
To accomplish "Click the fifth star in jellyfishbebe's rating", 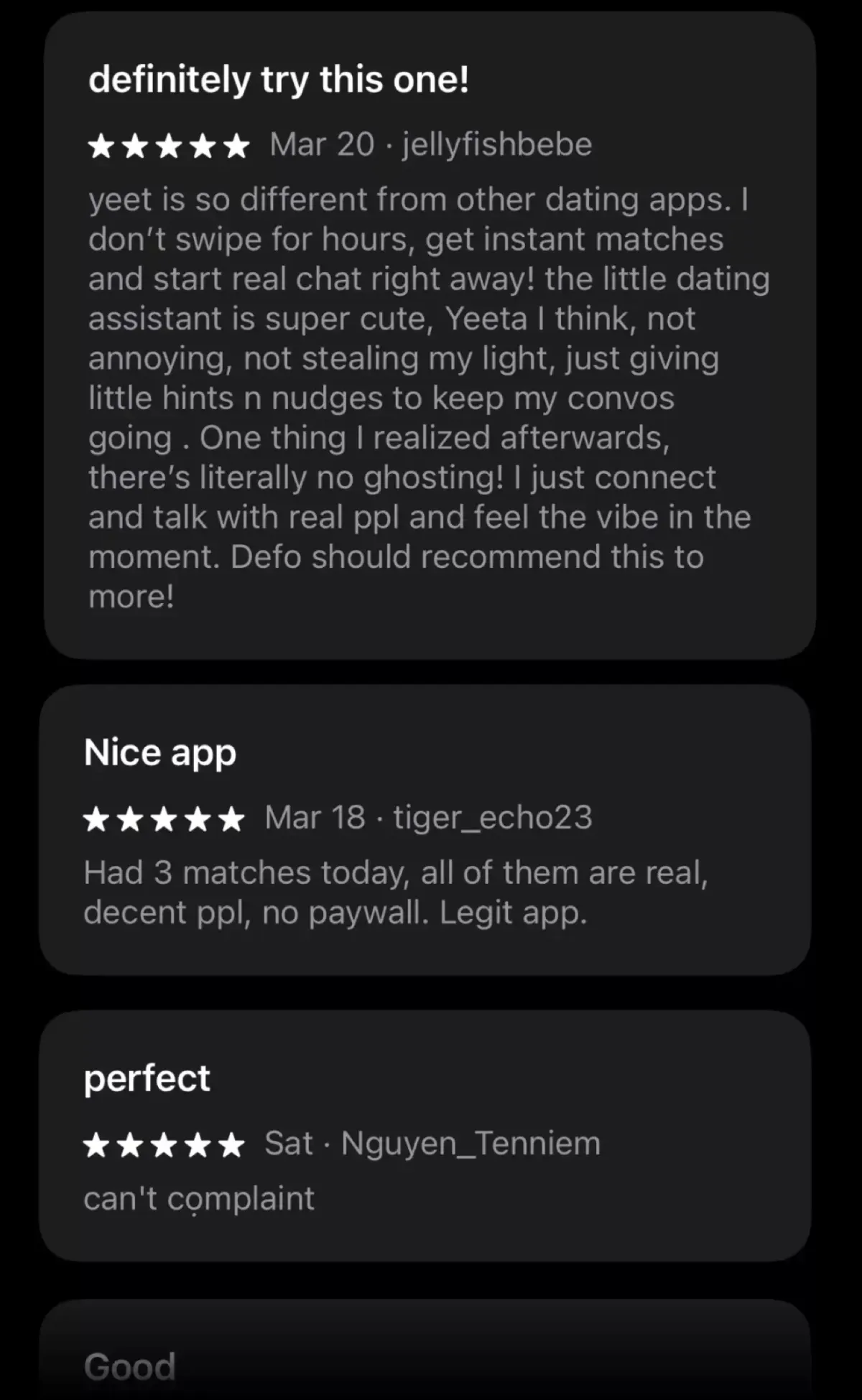I will 235,145.
